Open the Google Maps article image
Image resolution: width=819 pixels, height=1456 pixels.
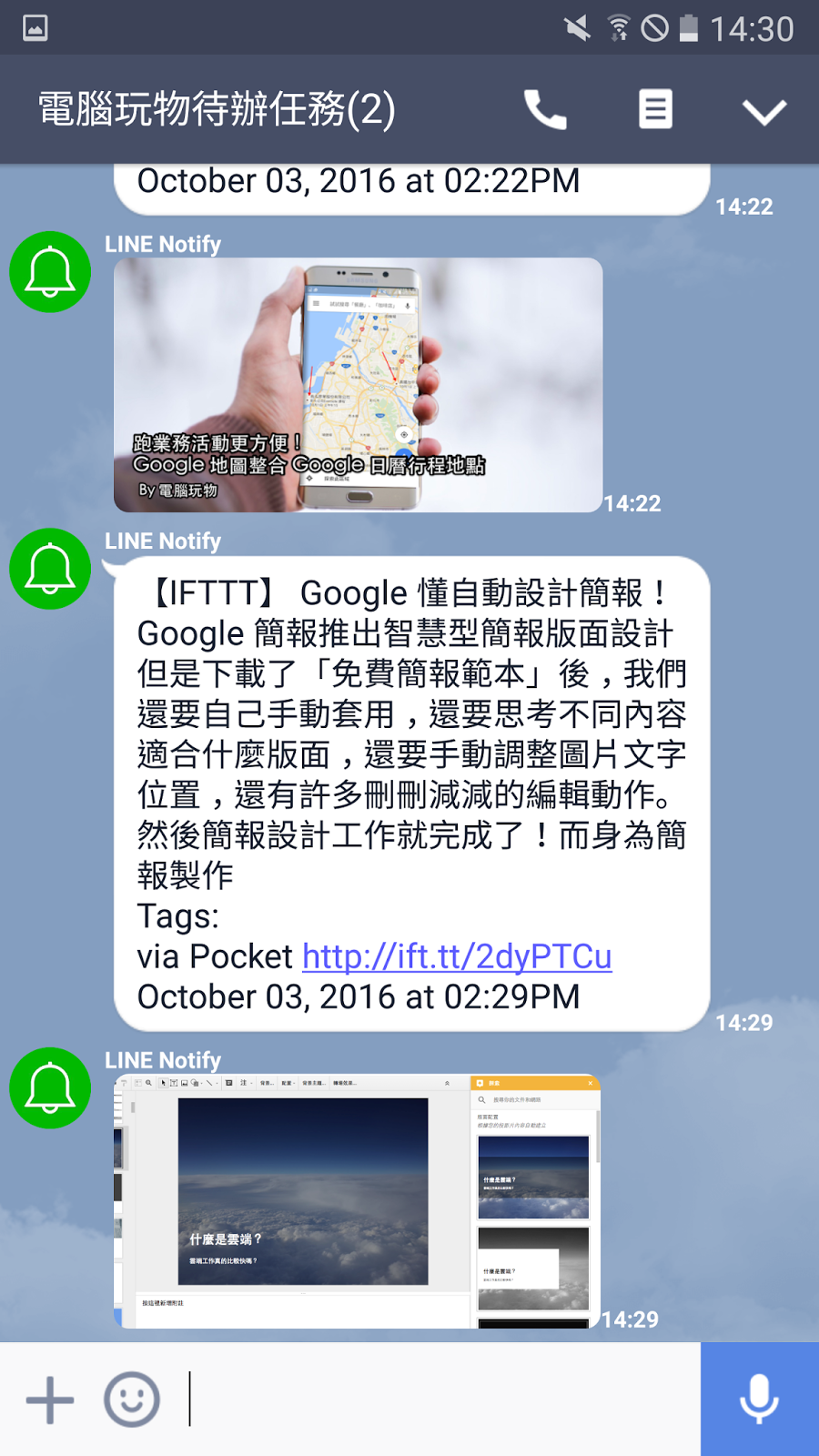(358, 385)
